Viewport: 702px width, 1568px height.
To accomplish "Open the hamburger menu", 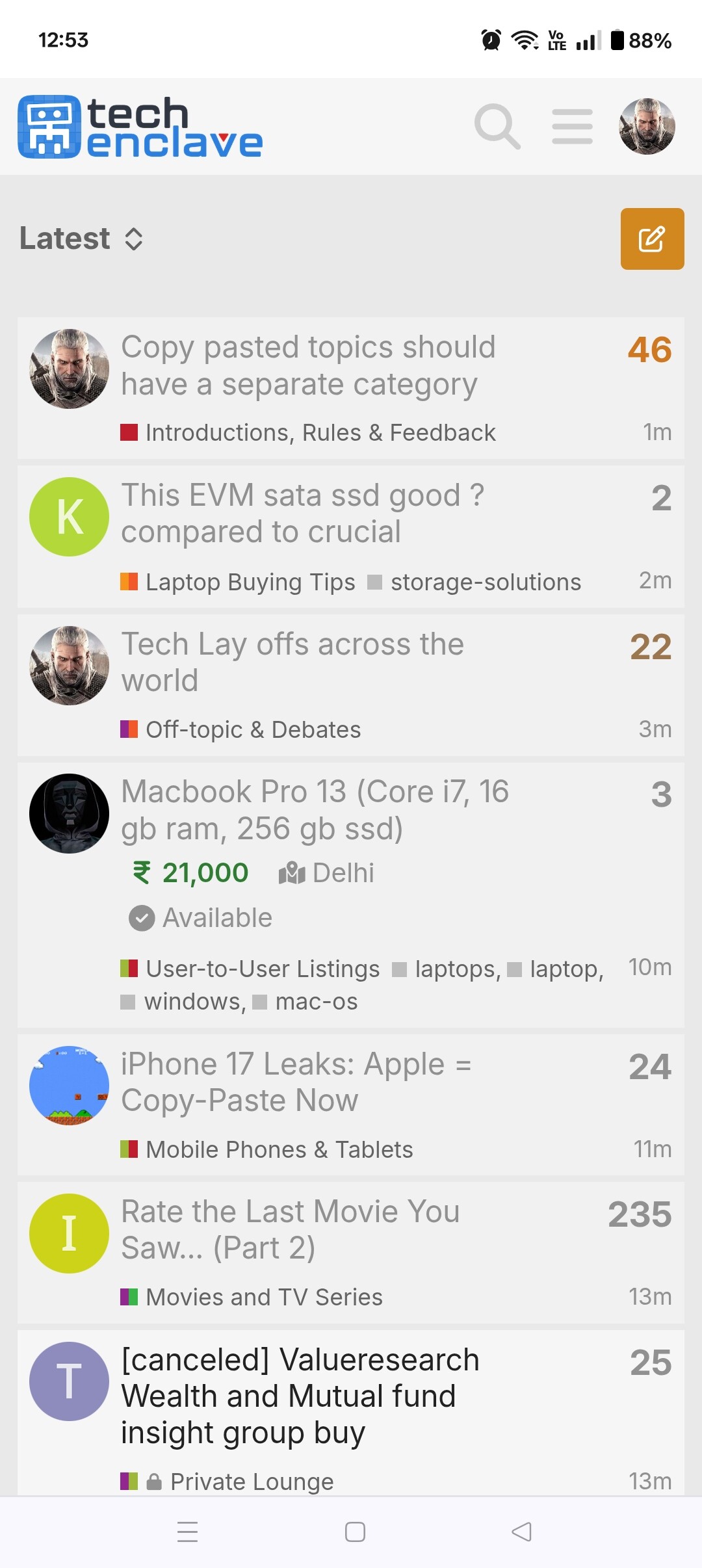I will click(x=572, y=126).
